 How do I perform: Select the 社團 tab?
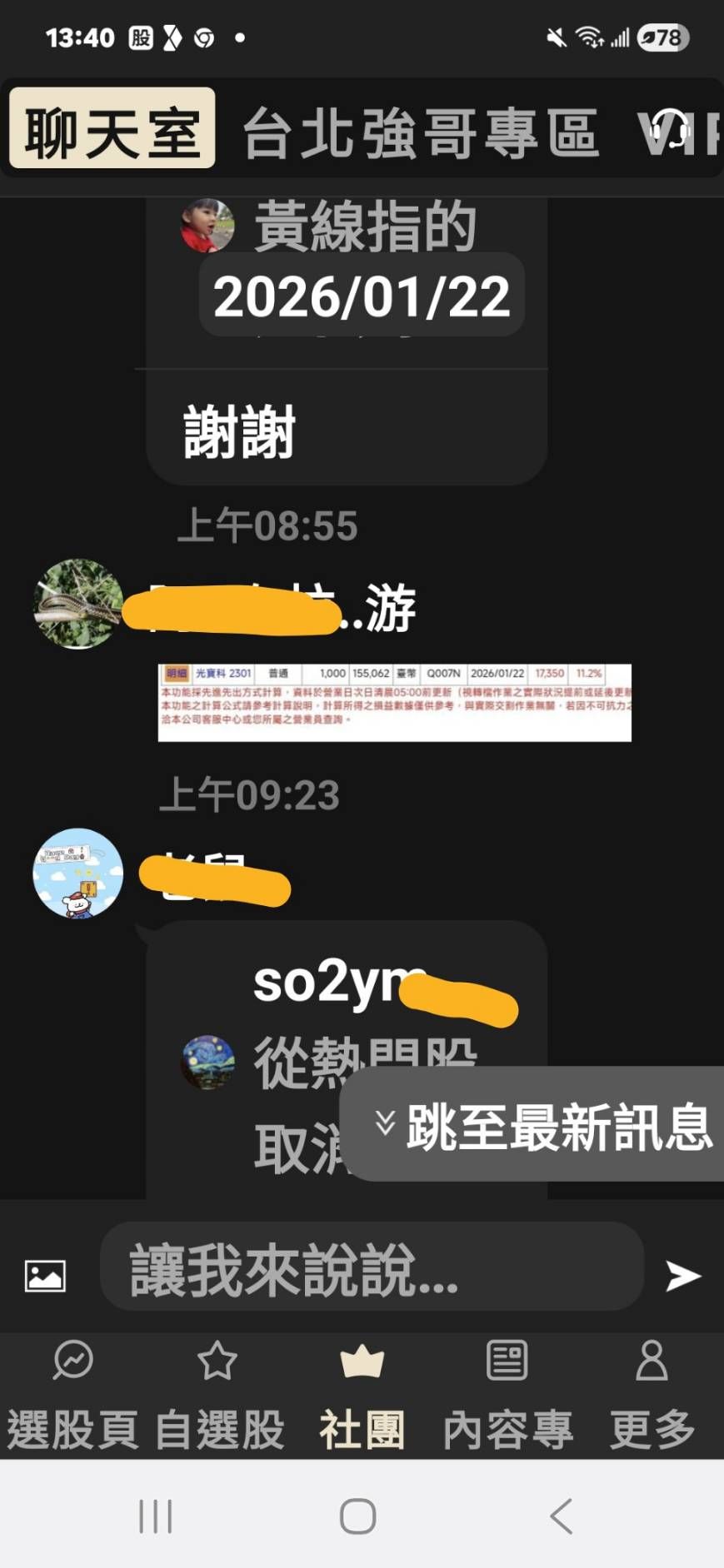362,1396
